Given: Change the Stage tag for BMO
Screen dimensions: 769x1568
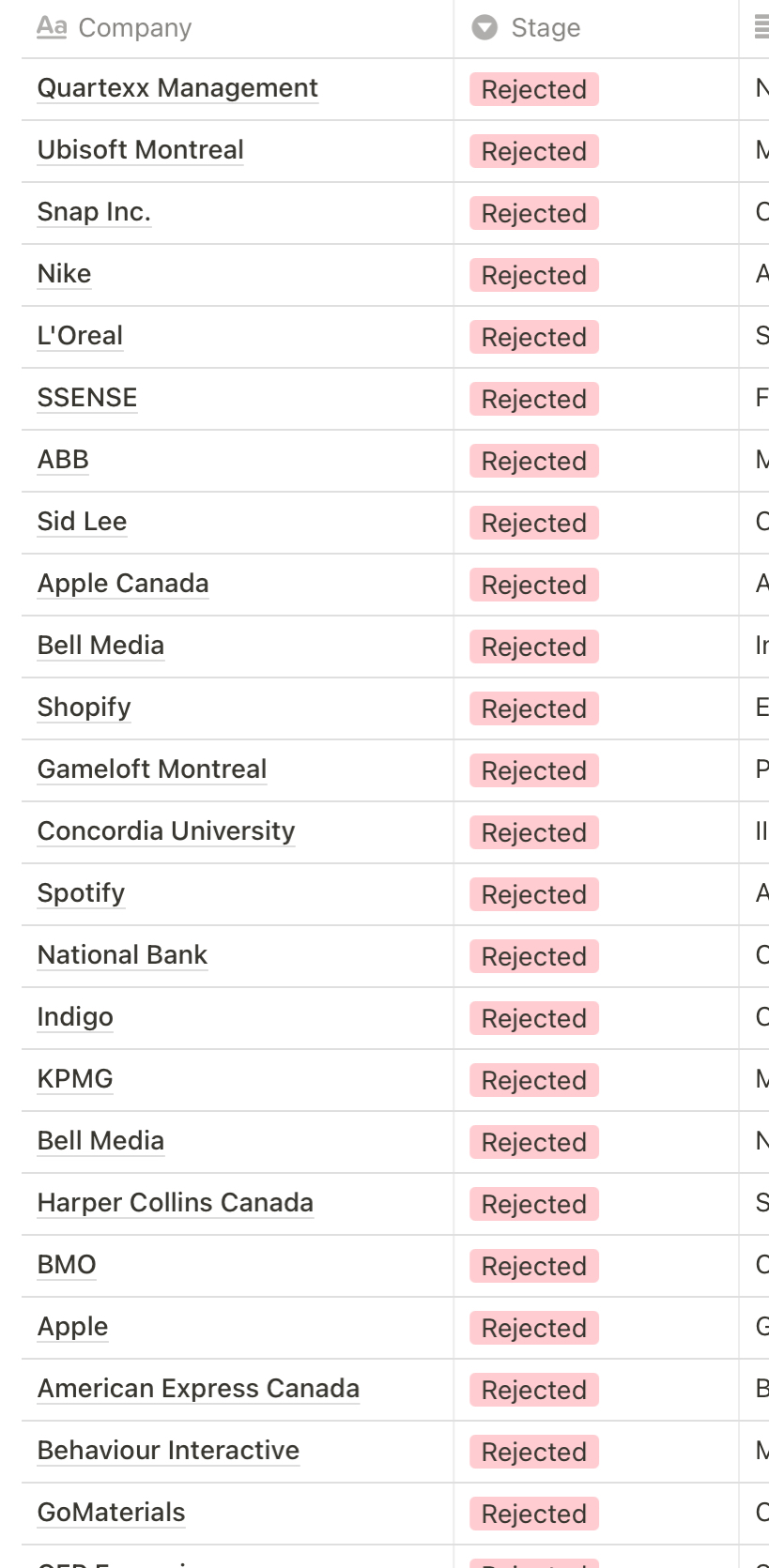Looking at the screenshot, I should [x=534, y=1267].
